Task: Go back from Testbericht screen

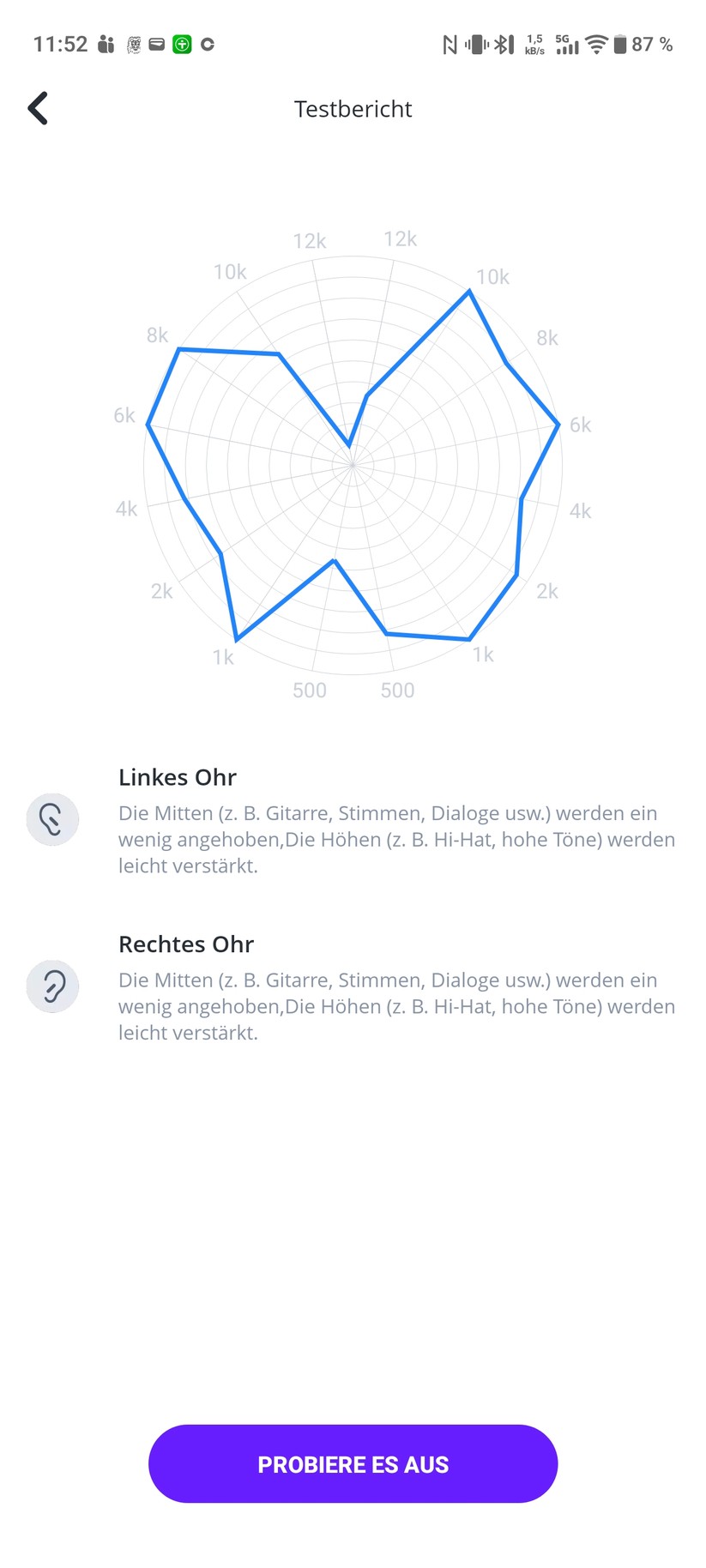Action: [x=38, y=109]
